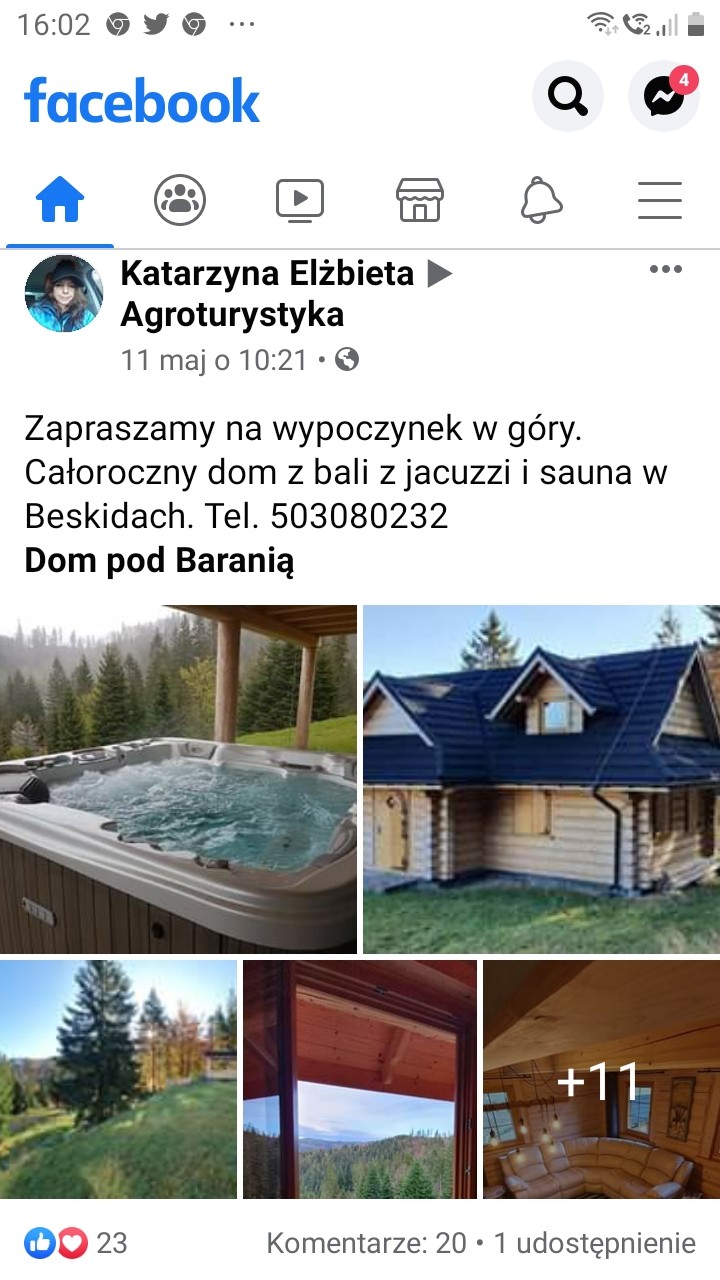
Task: Open Facebook search
Action: click(x=567, y=97)
